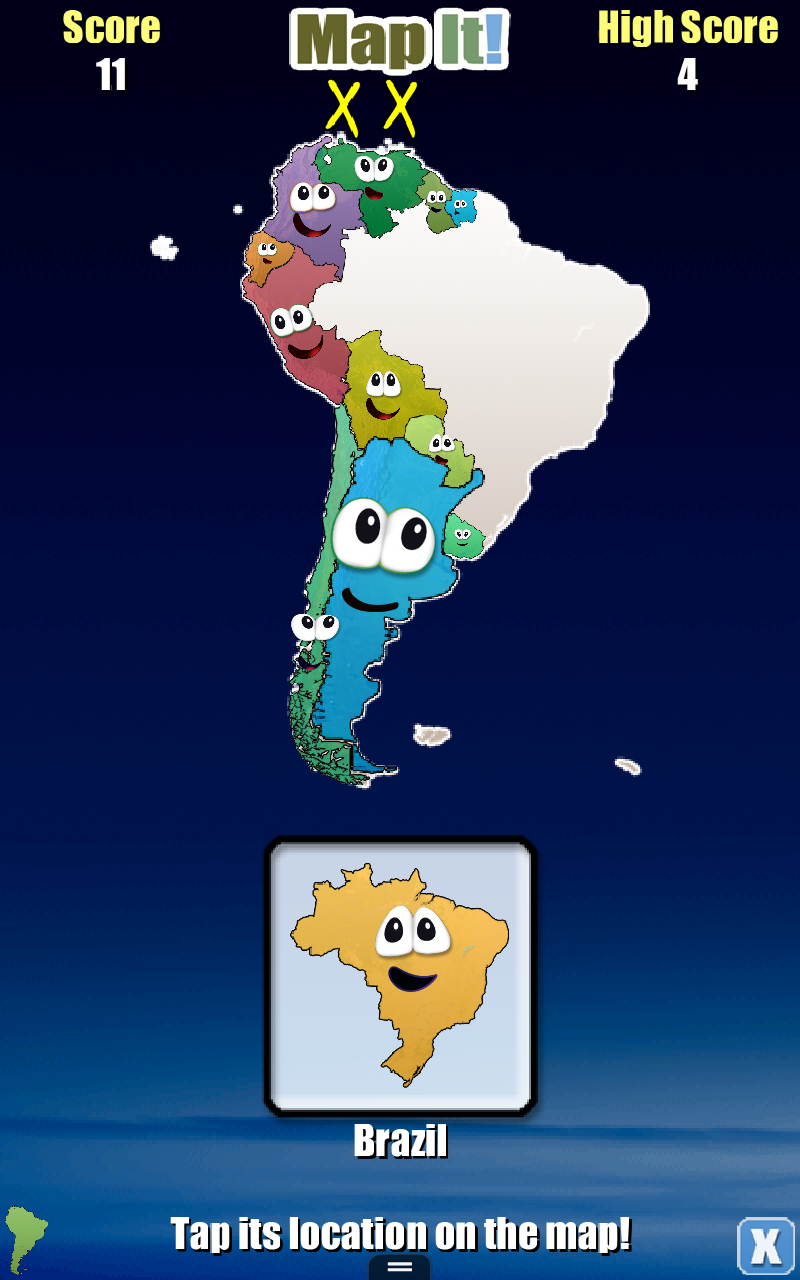The height and width of the screenshot is (1280, 800).
Task: Tap the handle bar at screen bottom
Action: pyautogui.click(x=400, y=1264)
